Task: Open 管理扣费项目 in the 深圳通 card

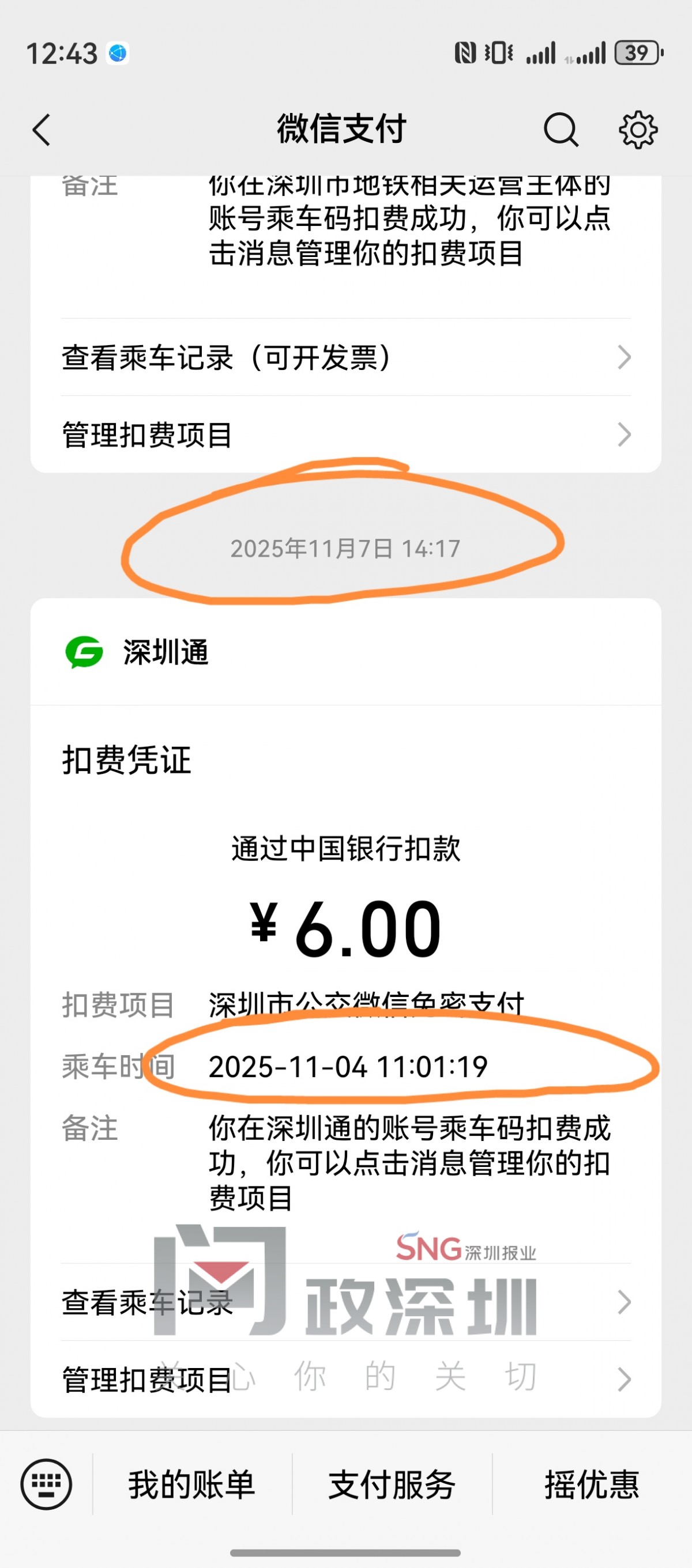Action: 345,1380
